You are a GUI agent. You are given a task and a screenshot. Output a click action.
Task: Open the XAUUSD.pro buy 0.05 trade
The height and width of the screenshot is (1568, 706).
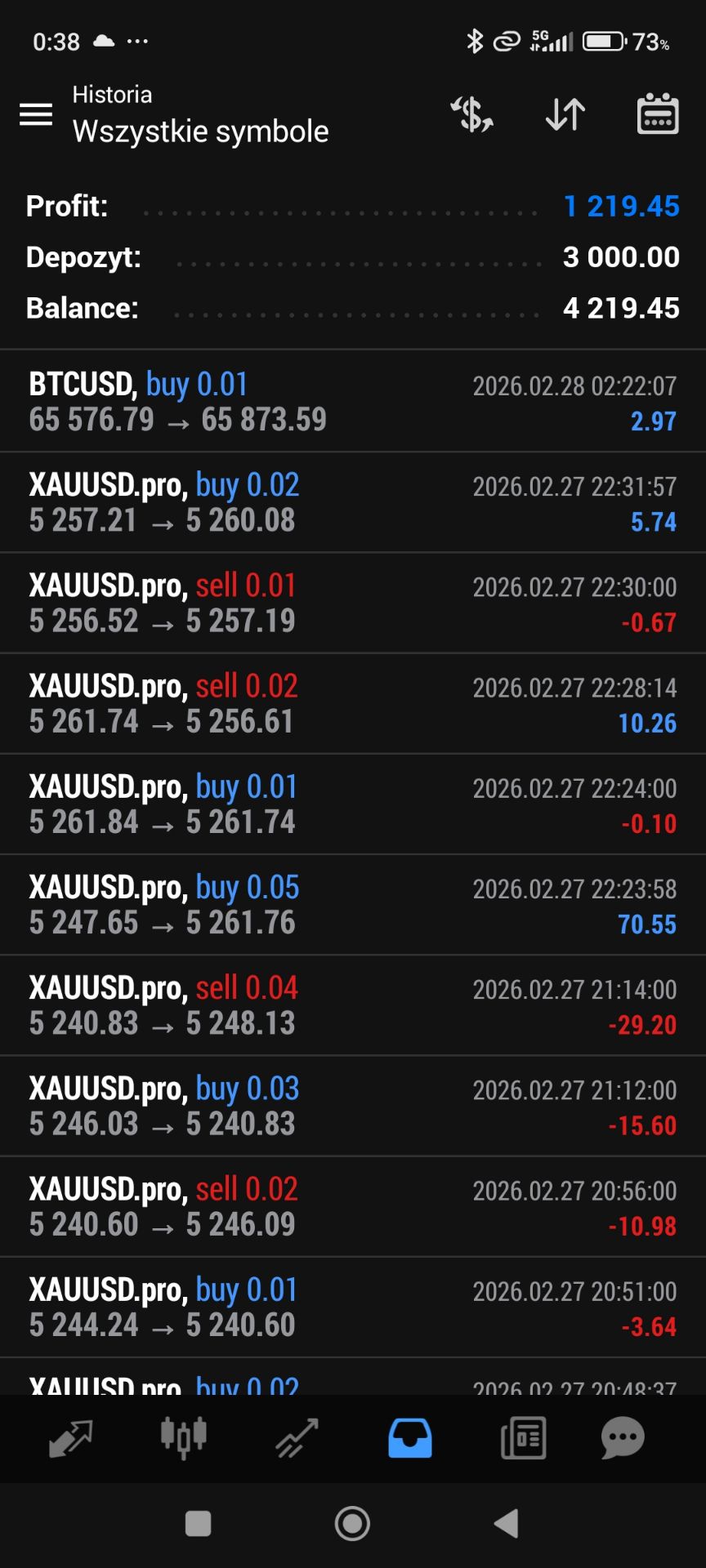(x=353, y=905)
